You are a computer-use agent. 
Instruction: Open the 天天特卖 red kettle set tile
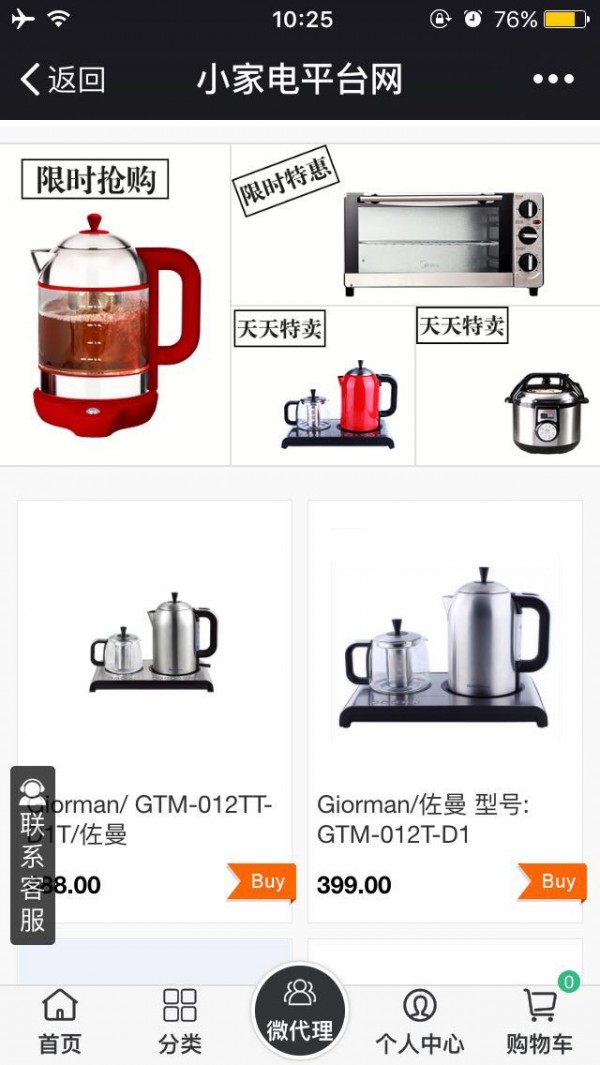tap(323, 387)
